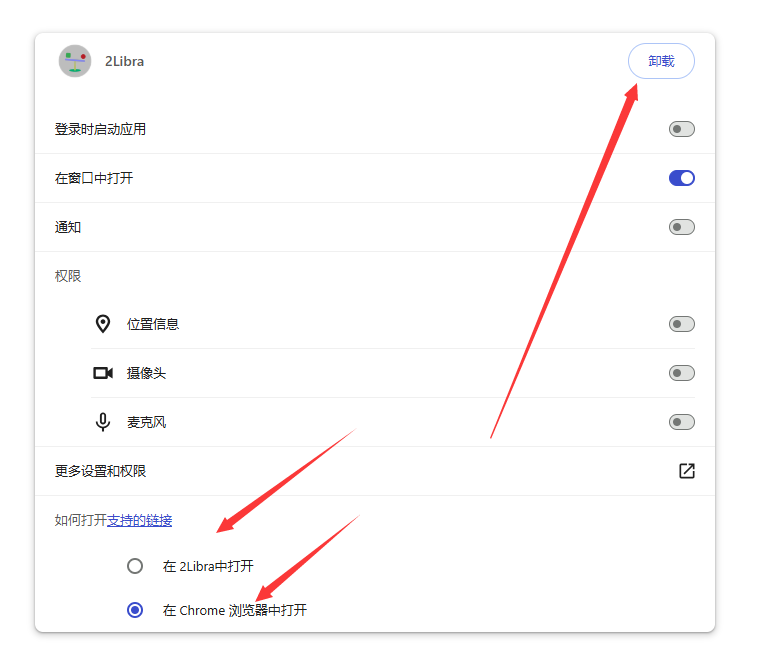Image resolution: width=774 pixels, height=671 pixels.
Task: Open the 支持的链接 link
Action: [139, 520]
